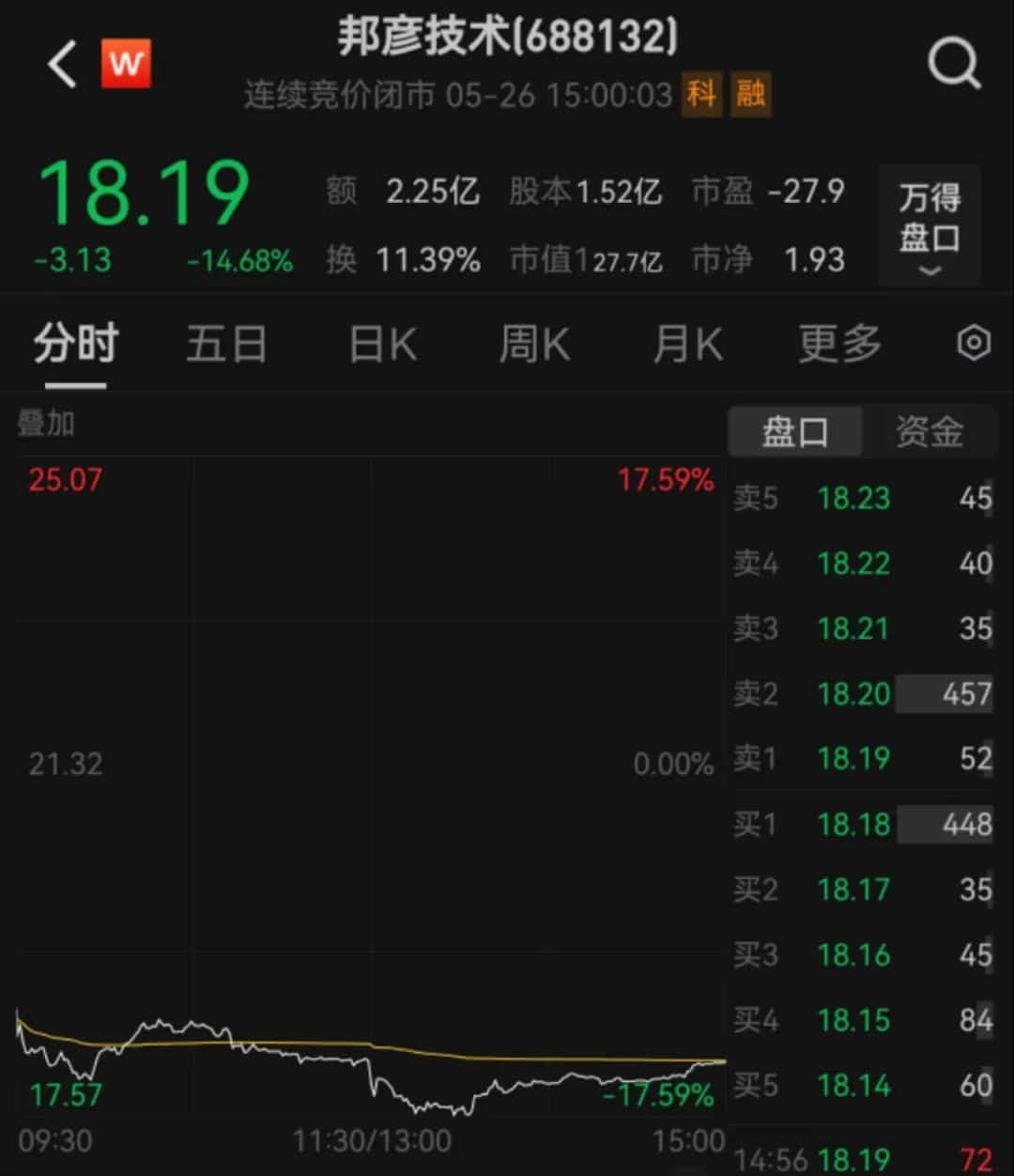
Task: Open chart settings via the gear icon
Action: pyautogui.click(x=972, y=344)
